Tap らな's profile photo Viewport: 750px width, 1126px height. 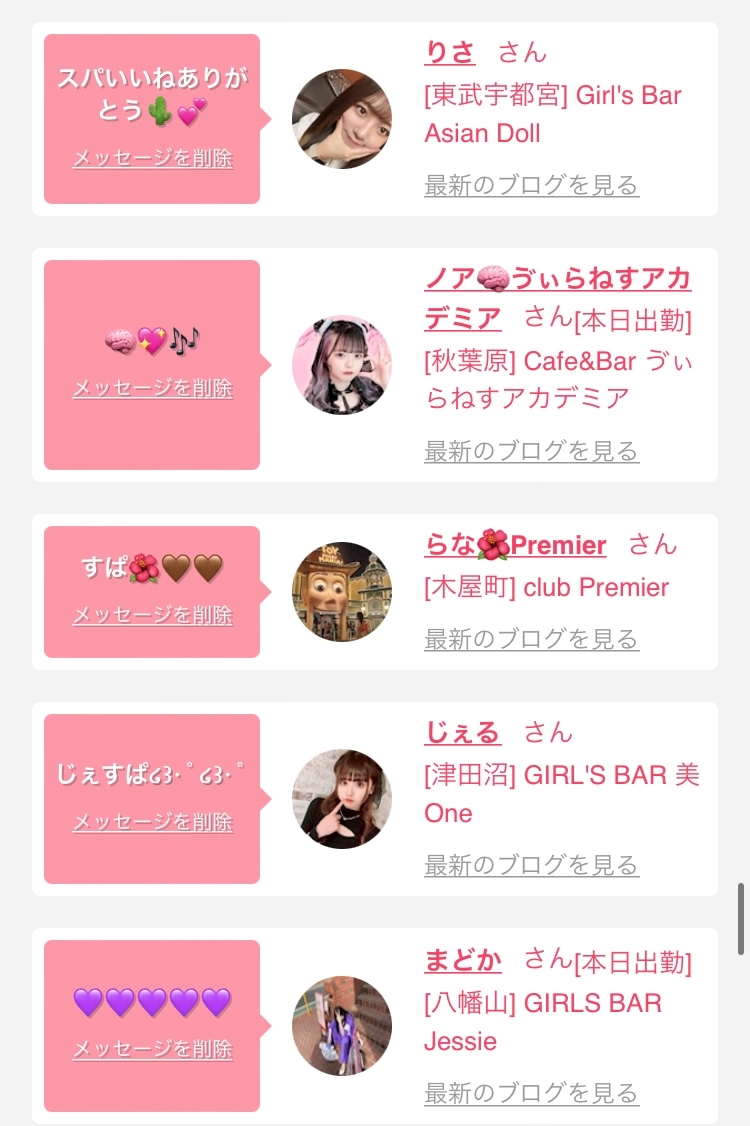coord(342,592)
